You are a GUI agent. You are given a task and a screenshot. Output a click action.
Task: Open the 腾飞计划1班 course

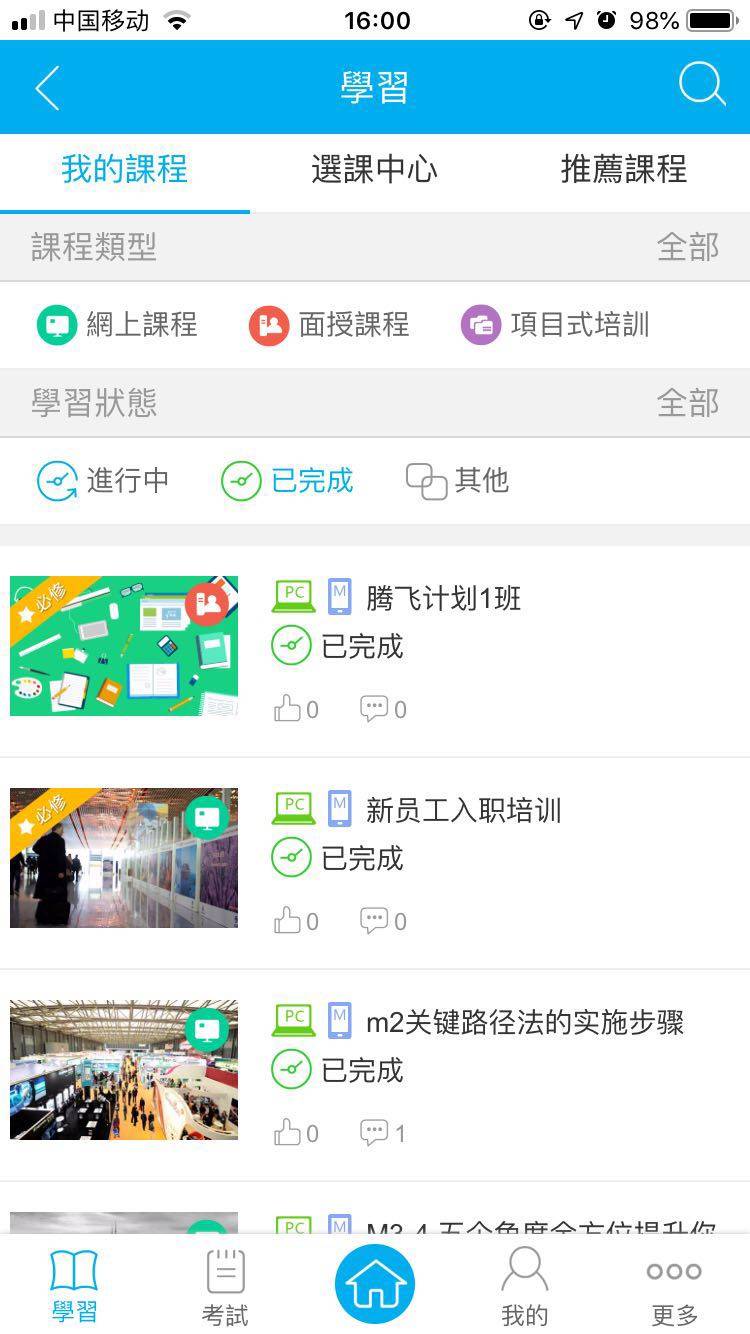click(x=443, y=599)
